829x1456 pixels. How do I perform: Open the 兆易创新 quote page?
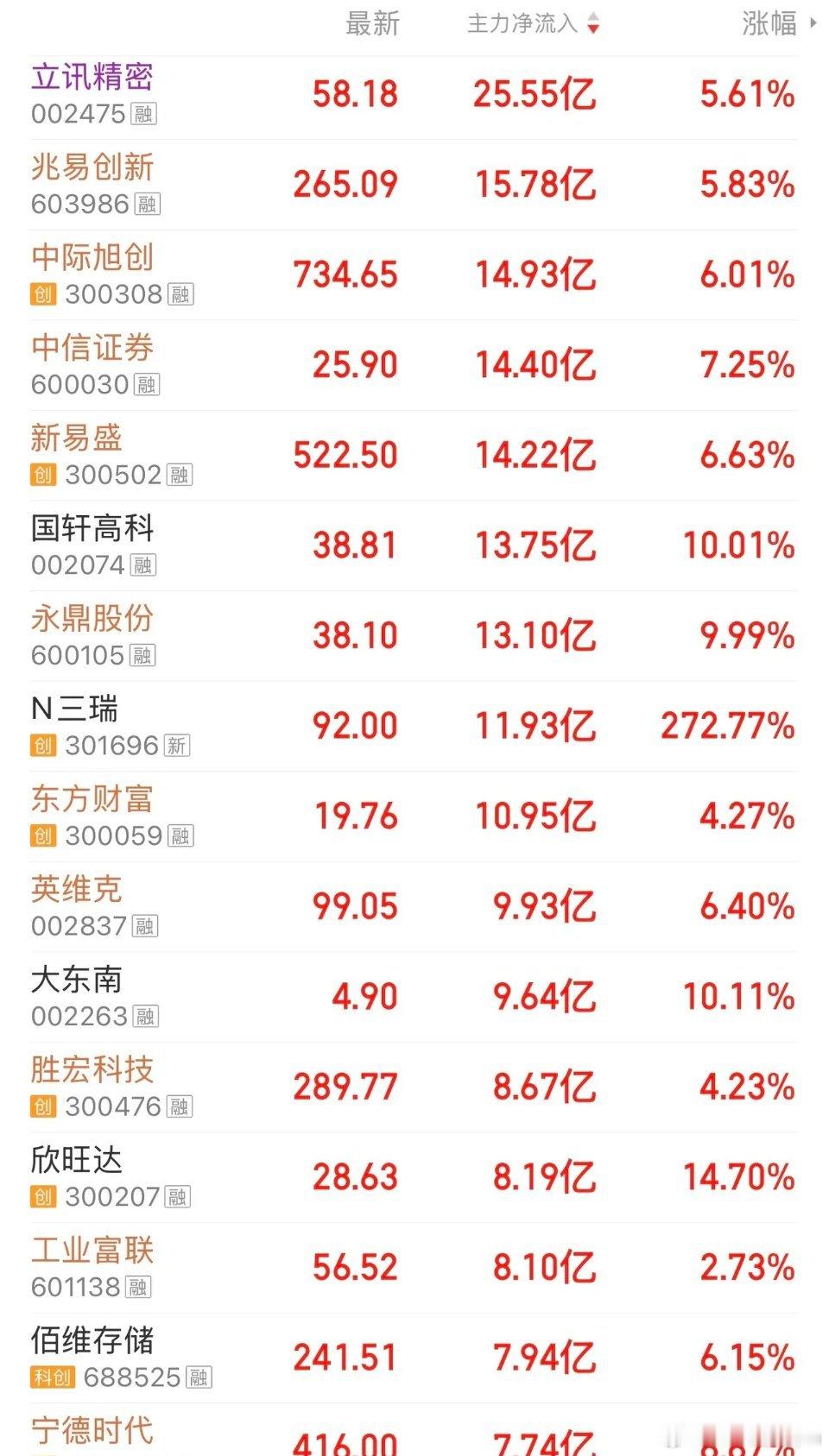93,169
